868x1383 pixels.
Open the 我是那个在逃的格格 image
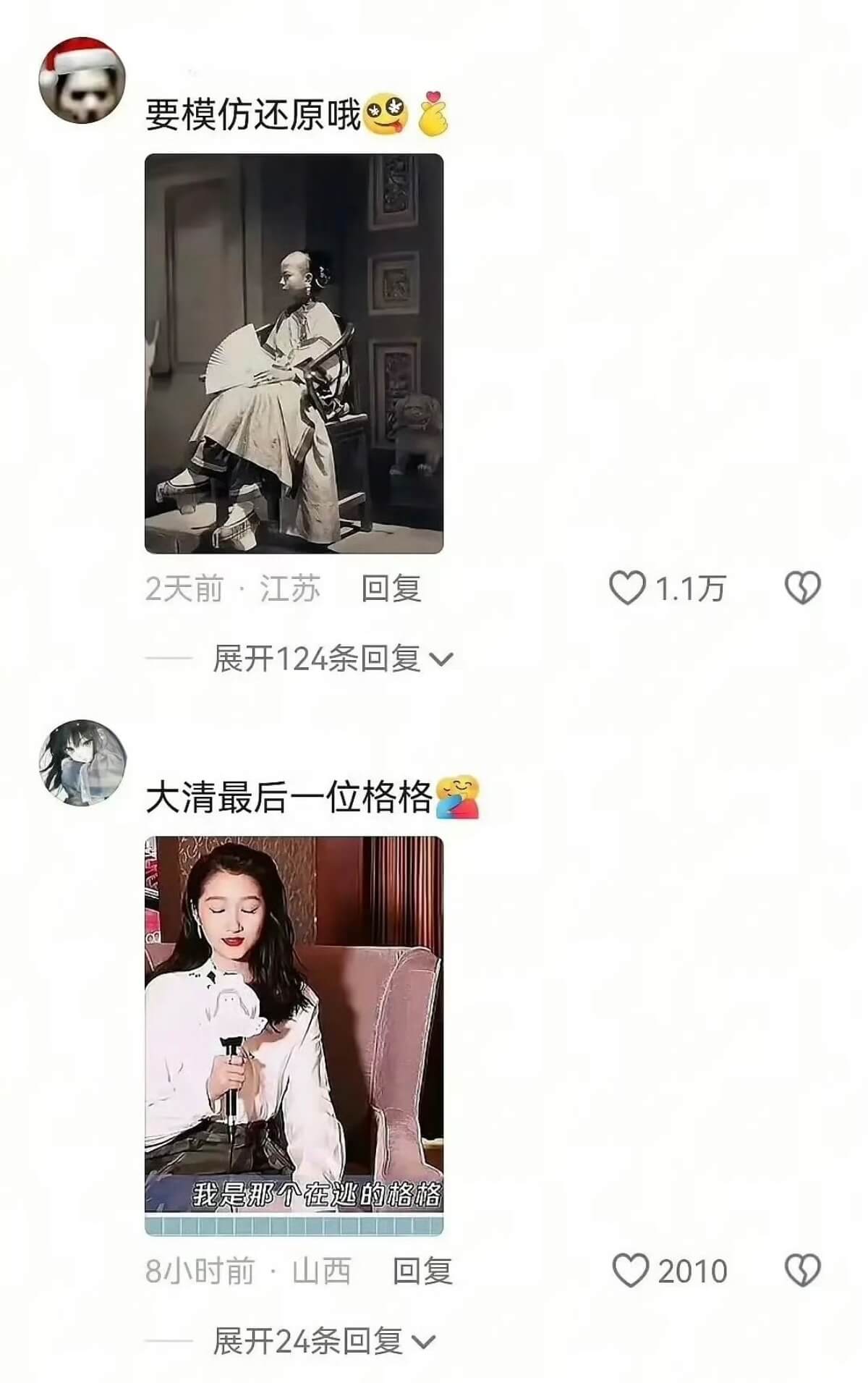(294, 1035)
